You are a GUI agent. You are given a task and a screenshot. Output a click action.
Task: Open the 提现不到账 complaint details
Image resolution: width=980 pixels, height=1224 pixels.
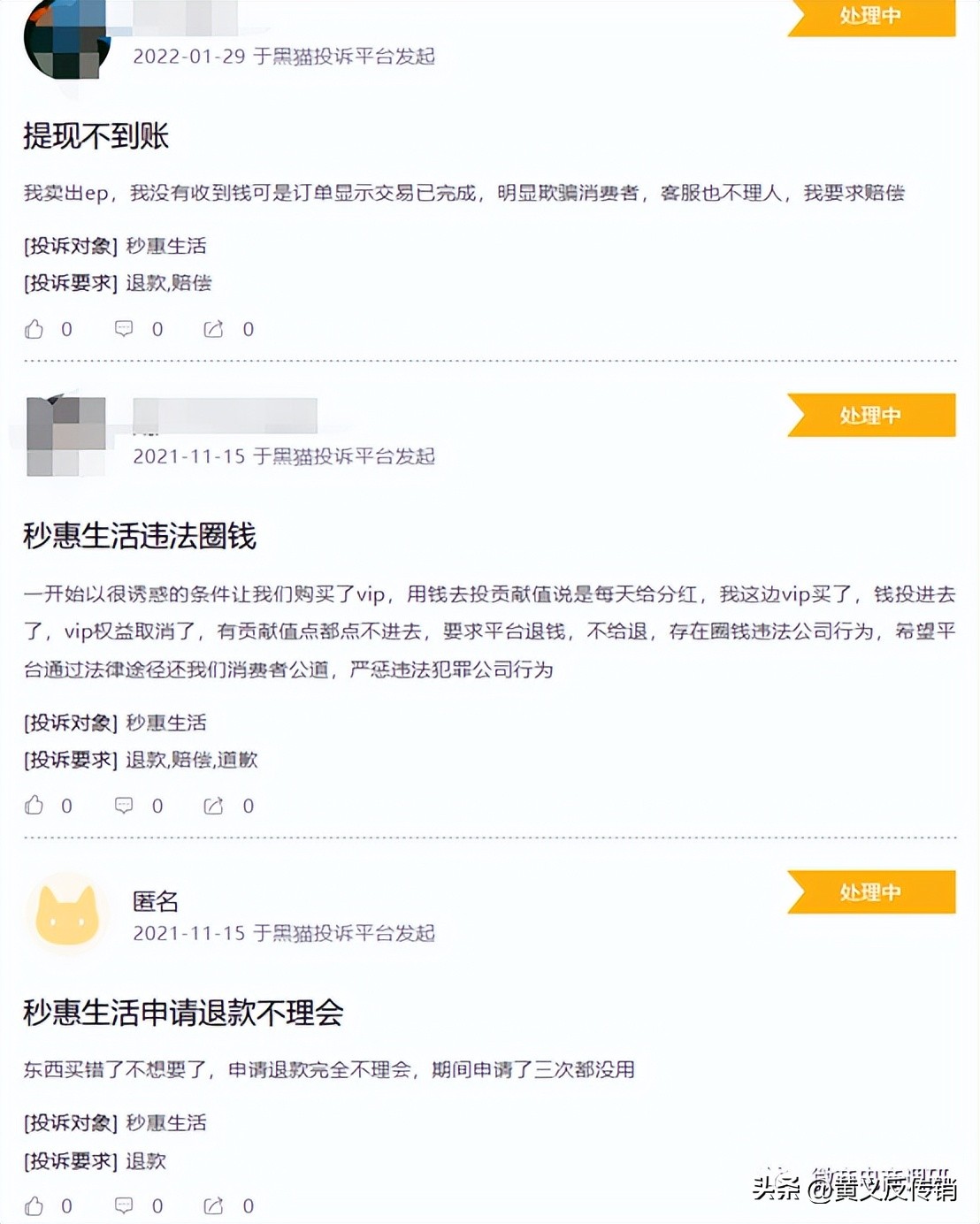pyautogui.click(x=96, y=136)
